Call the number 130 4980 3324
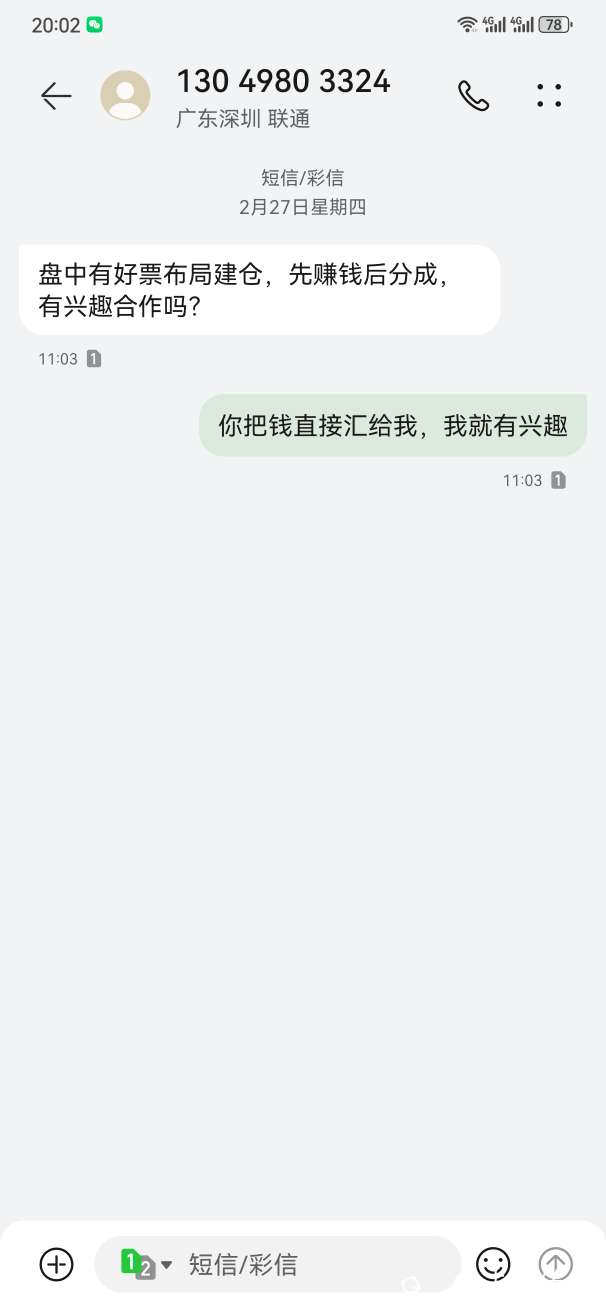This screenshot has width=606, height=1308. (473, 96)
